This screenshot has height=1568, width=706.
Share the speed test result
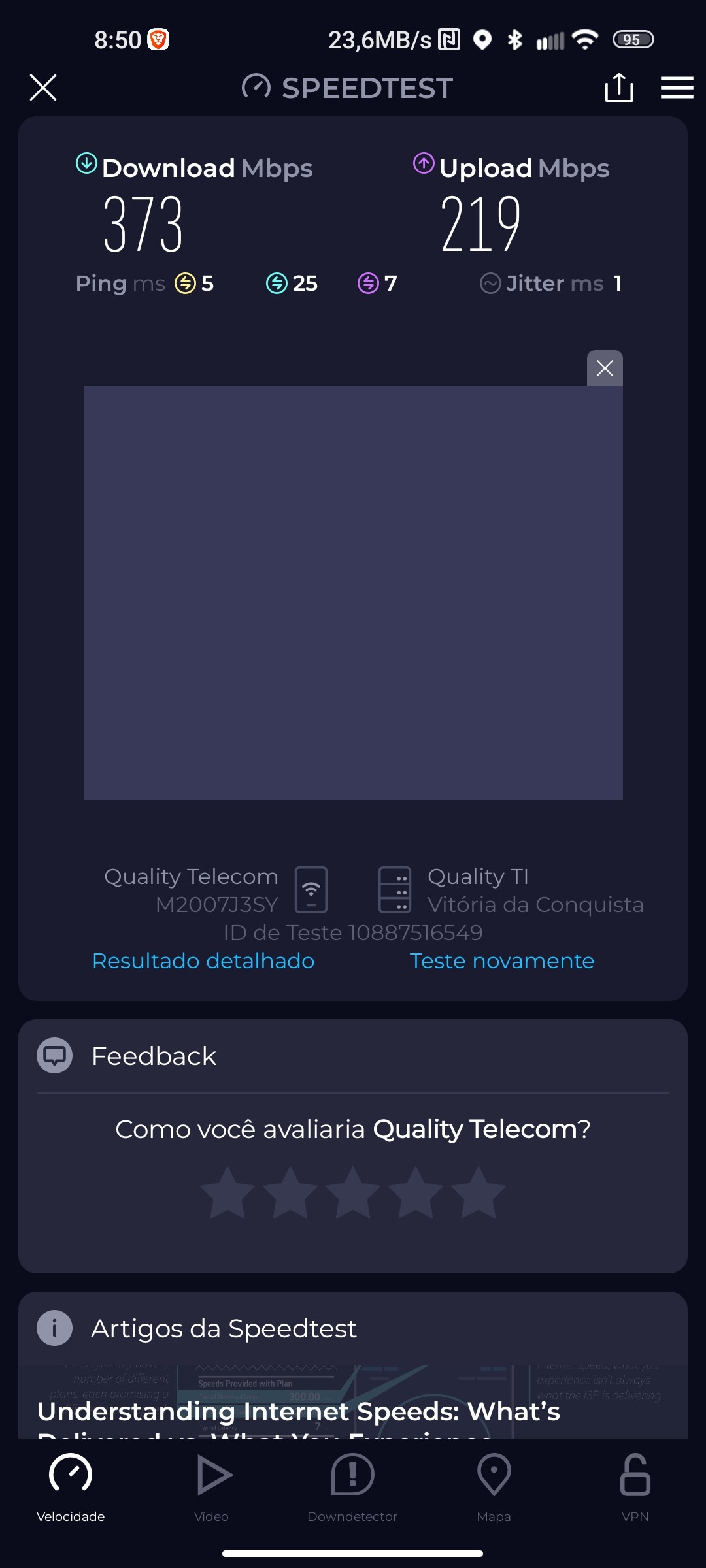click(x=618, y=88)
